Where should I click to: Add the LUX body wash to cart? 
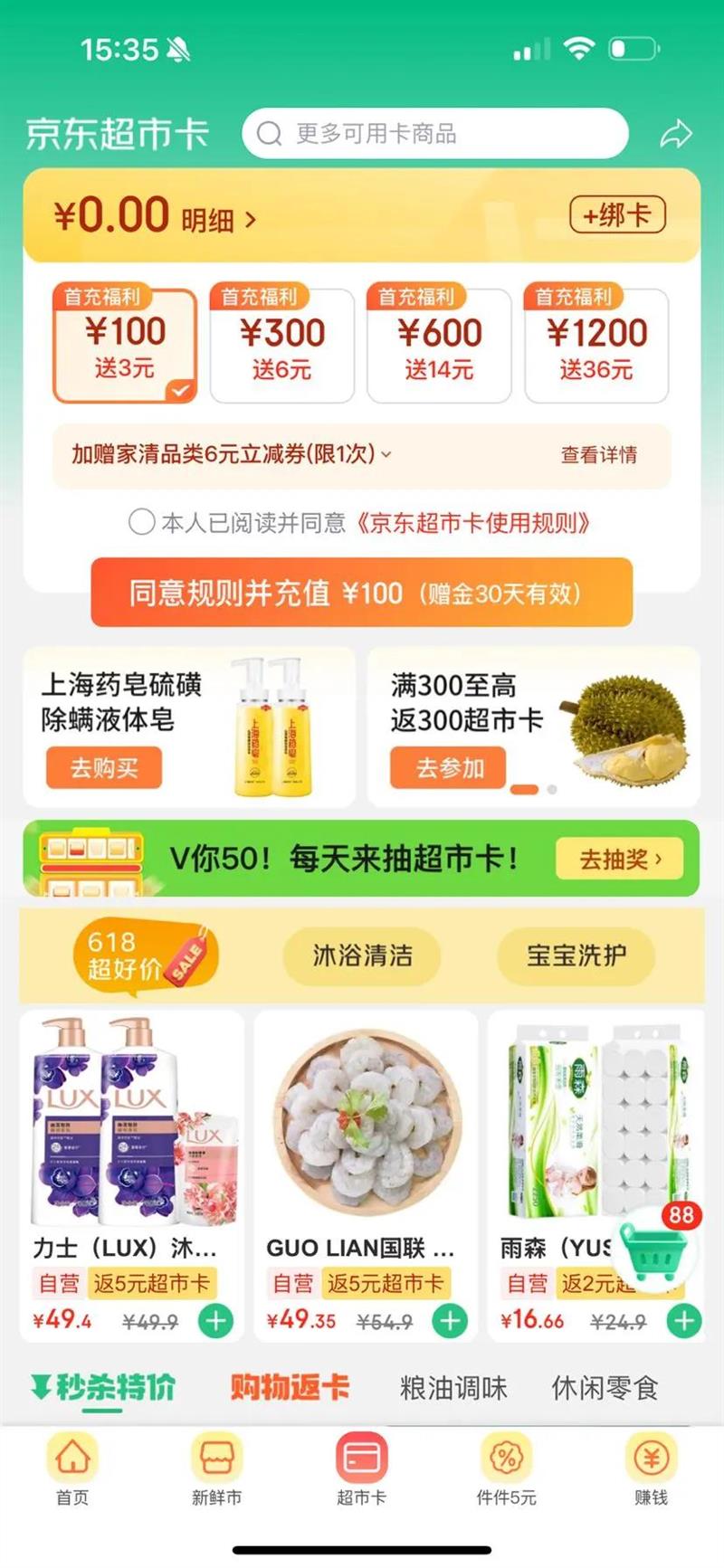[x=215, y=1322]
